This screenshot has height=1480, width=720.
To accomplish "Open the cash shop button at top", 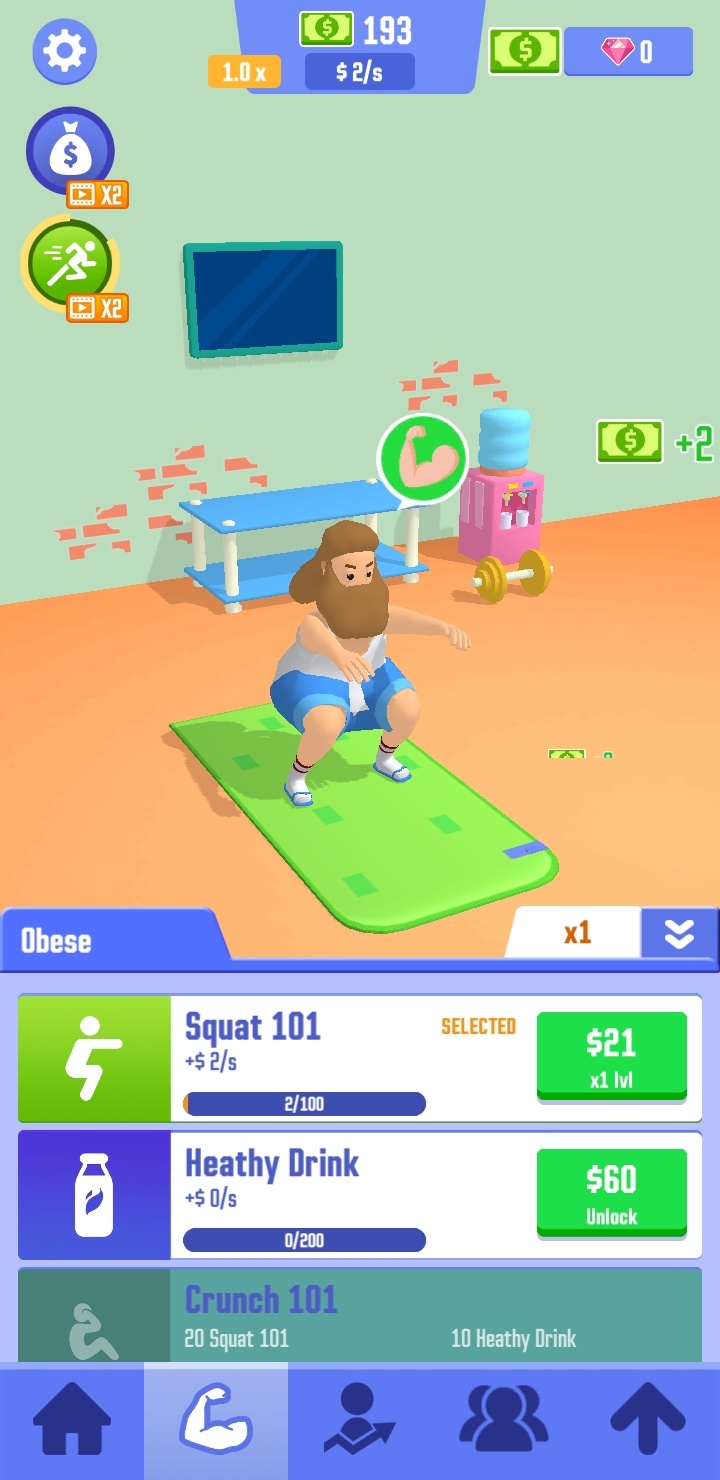I will point(524,50).
